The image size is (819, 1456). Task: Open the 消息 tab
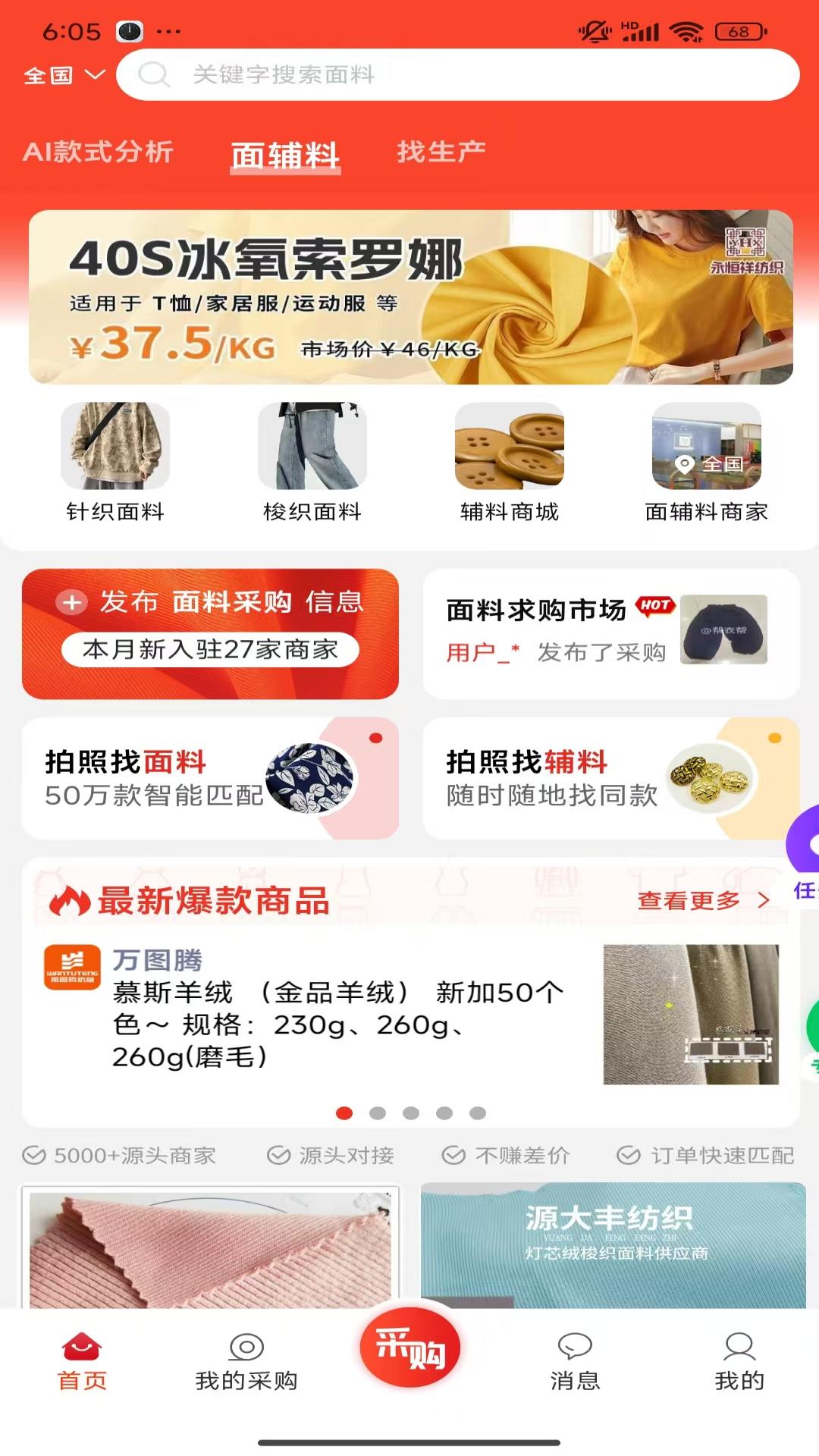pos(575,1362)
